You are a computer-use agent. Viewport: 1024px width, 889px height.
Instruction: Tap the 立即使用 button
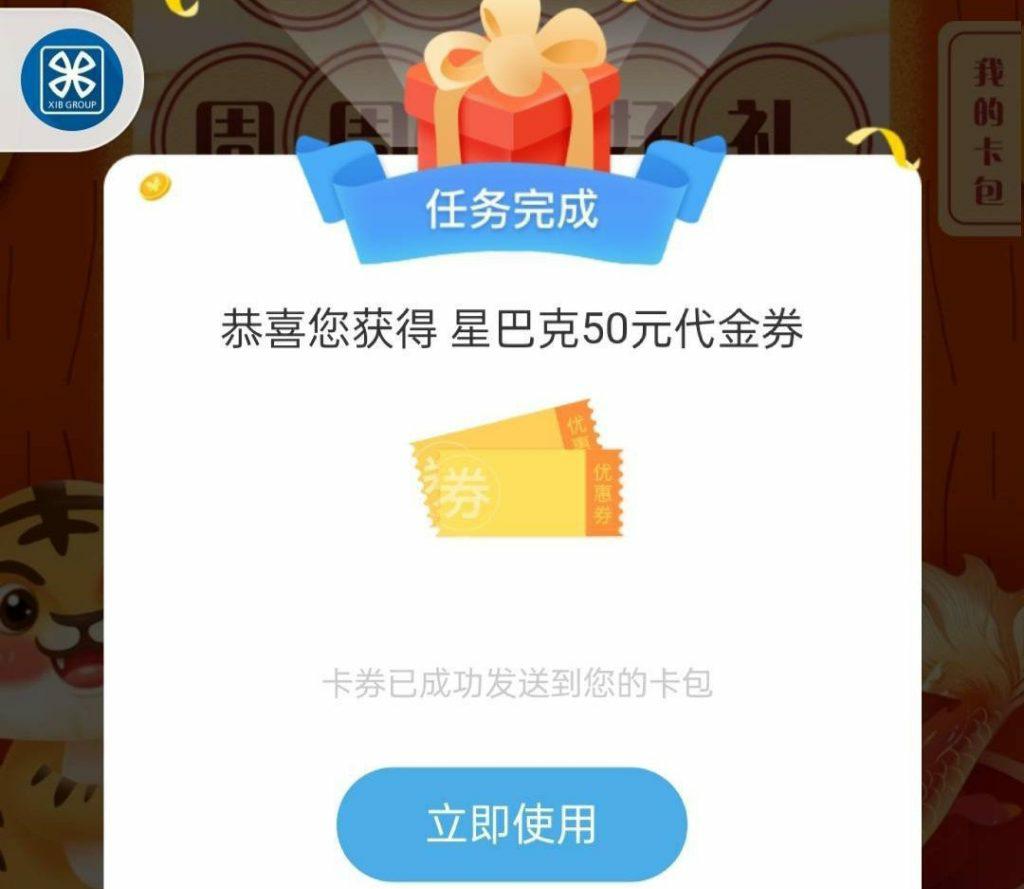point(511,824)
